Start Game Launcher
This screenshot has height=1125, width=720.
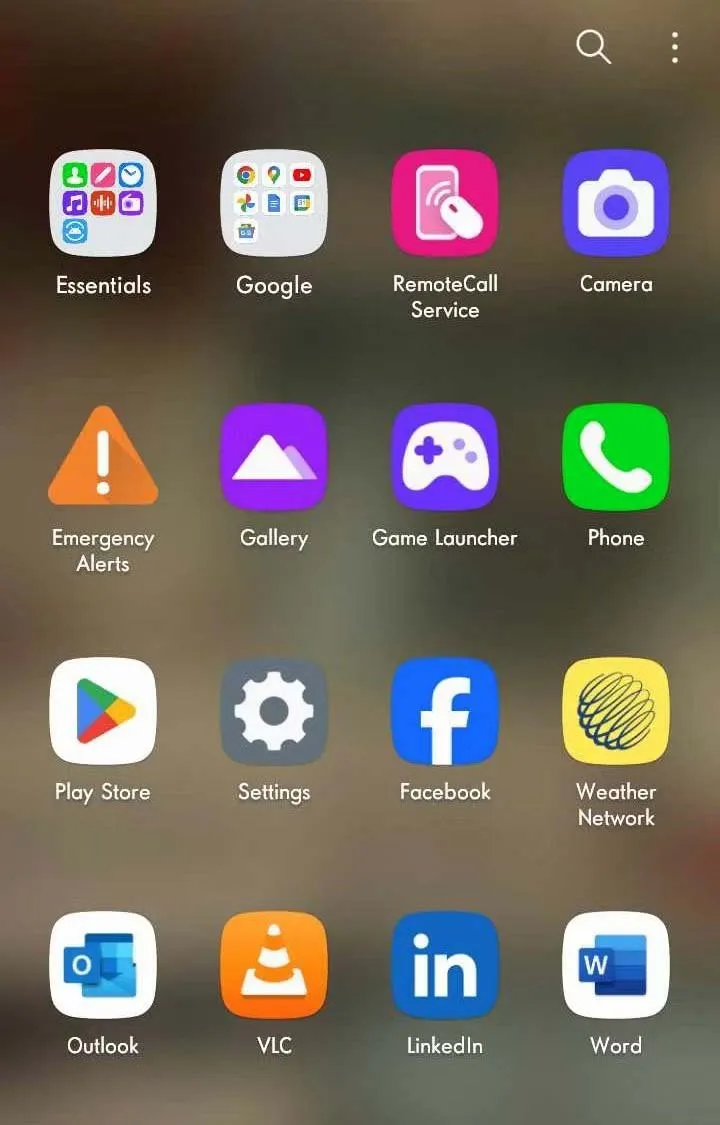click(445, 457)
